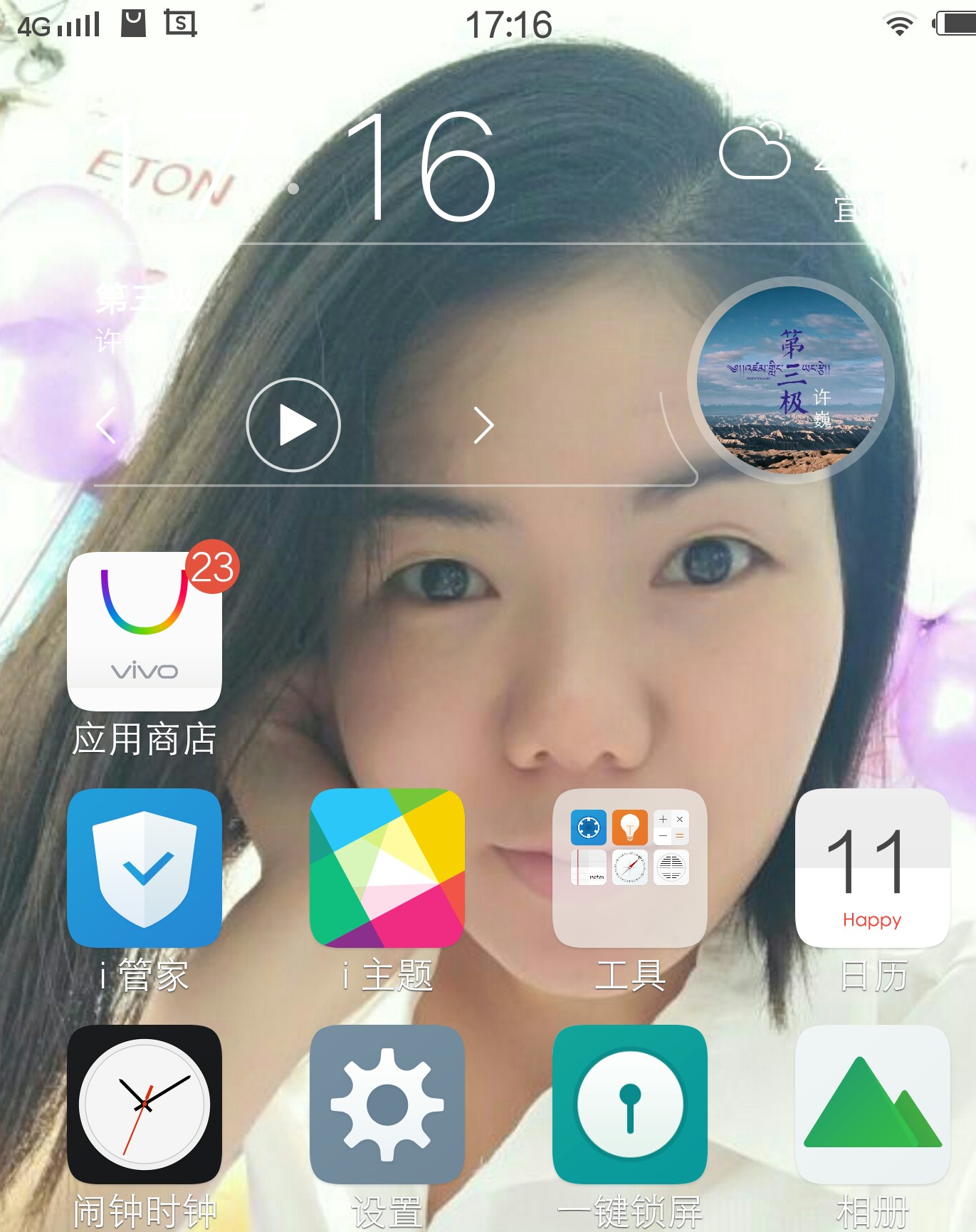This screenshot has width=976, height=1232.
Task: Open the weather widget cloud icon
Action: (755, 152)
